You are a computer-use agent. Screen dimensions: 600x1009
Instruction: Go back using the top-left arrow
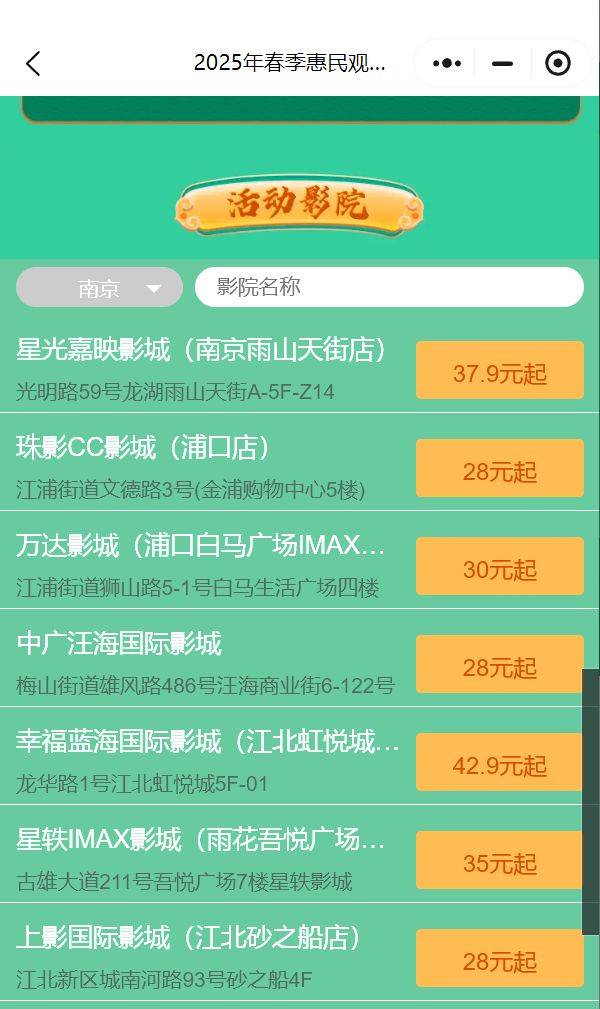33,64
